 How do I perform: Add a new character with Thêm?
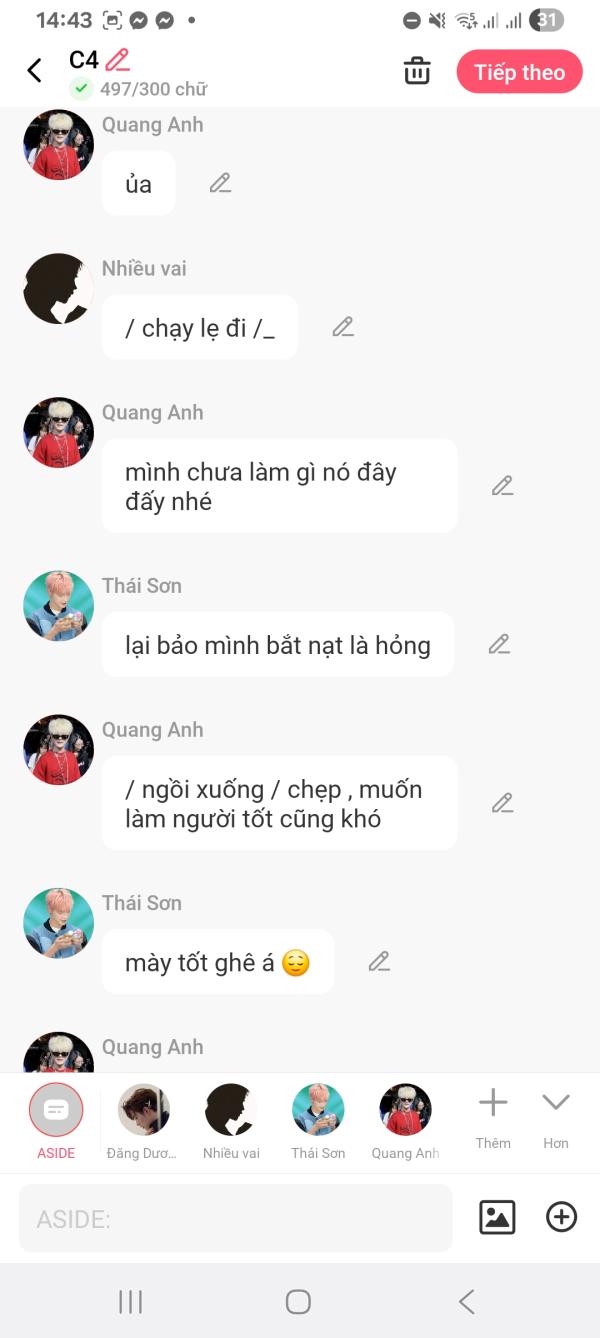493,1117
